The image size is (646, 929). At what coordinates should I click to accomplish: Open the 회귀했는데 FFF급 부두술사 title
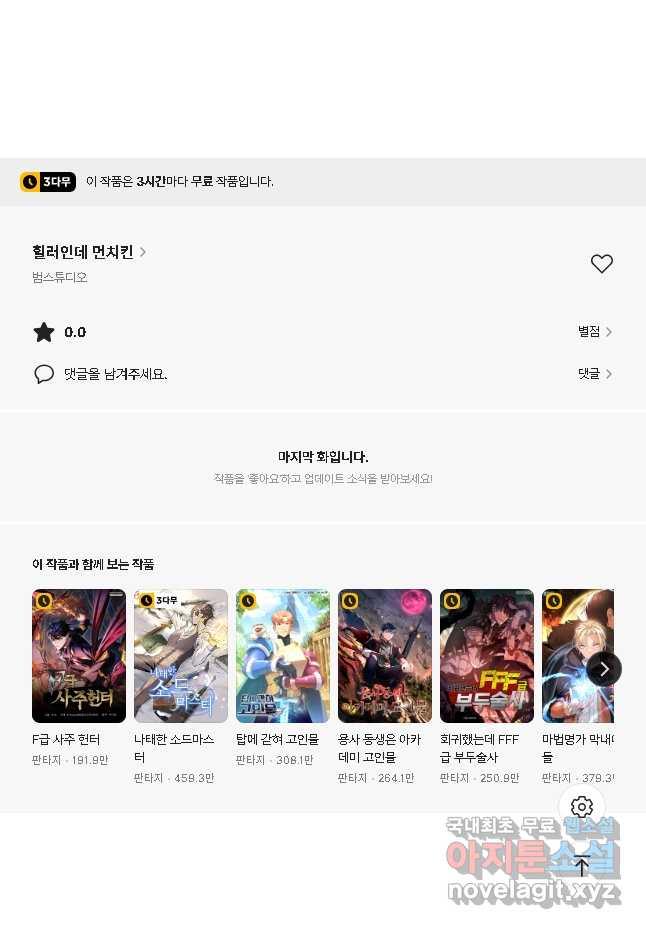pyautogui.click(x=487, y=656)
